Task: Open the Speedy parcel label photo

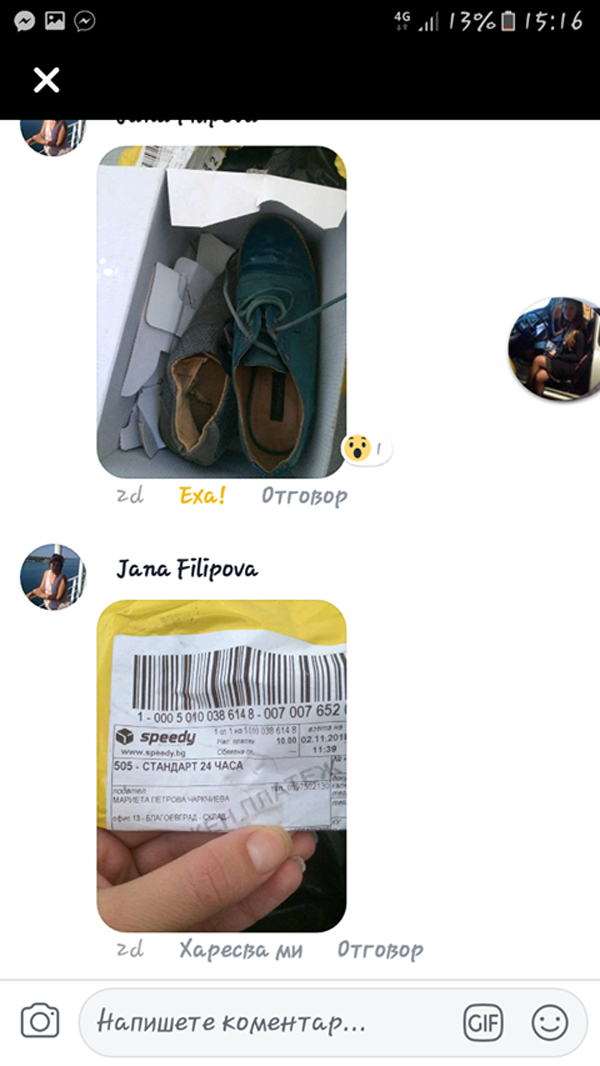Action: (221, 765)
